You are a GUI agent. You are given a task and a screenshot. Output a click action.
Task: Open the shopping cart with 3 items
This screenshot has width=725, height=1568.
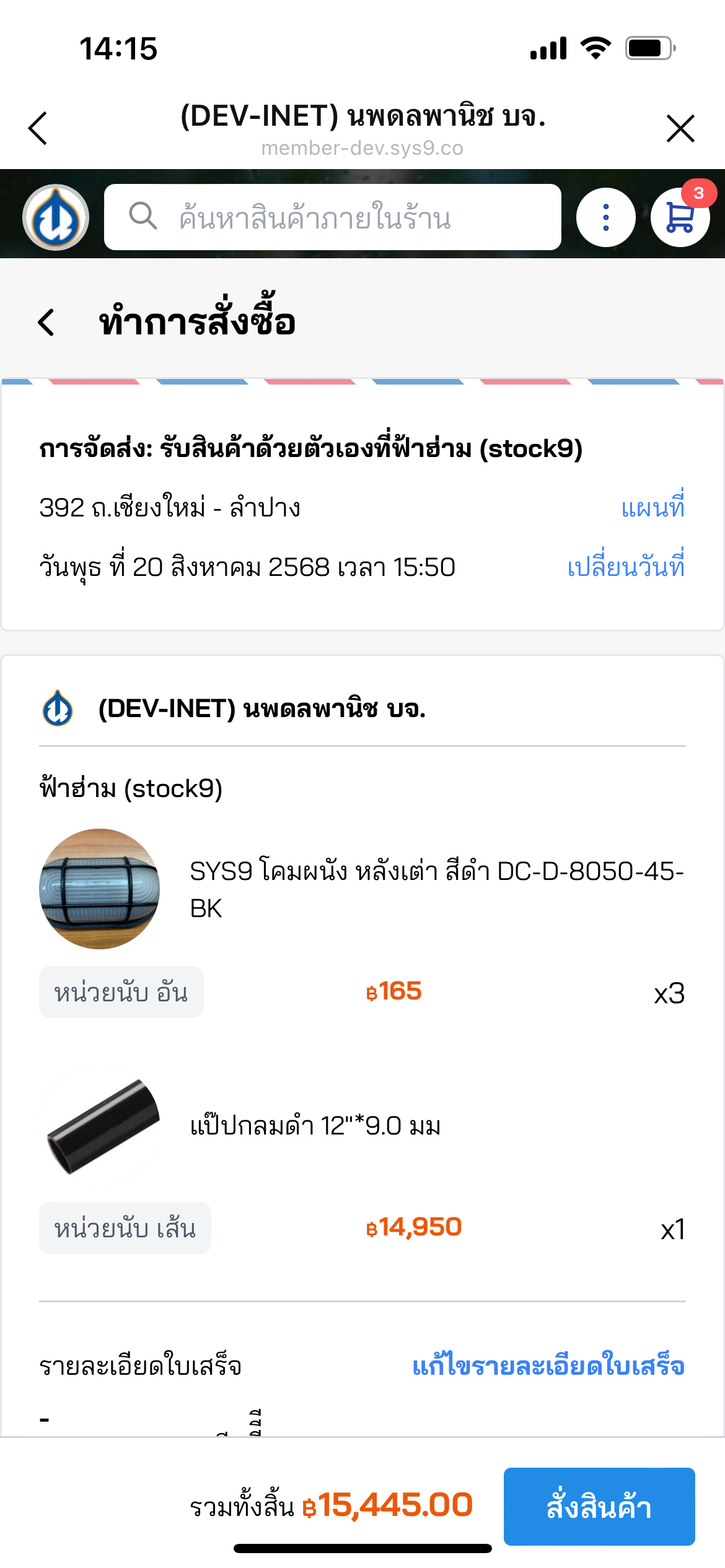coord(680,217)
